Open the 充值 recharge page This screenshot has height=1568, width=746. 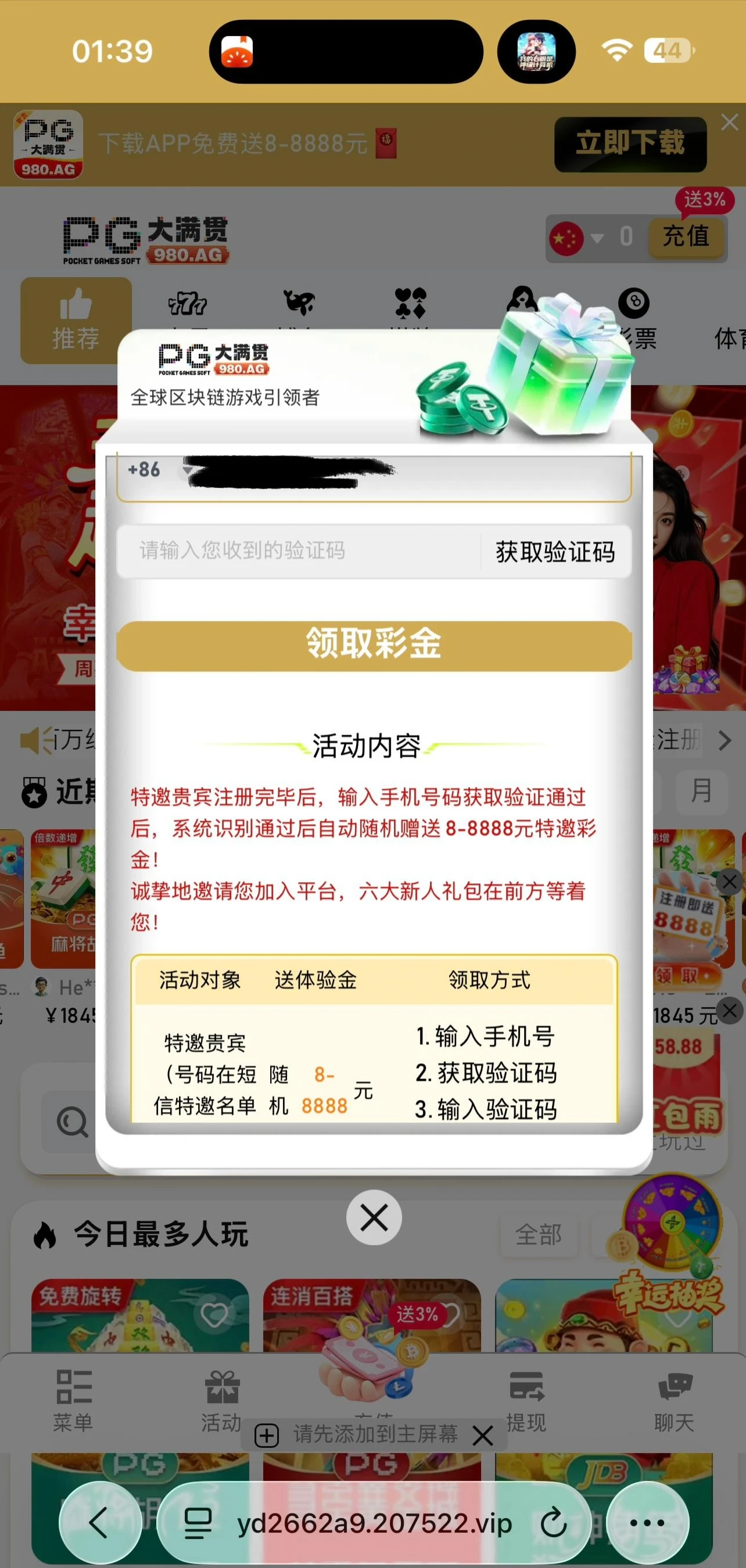pos(686,237)
